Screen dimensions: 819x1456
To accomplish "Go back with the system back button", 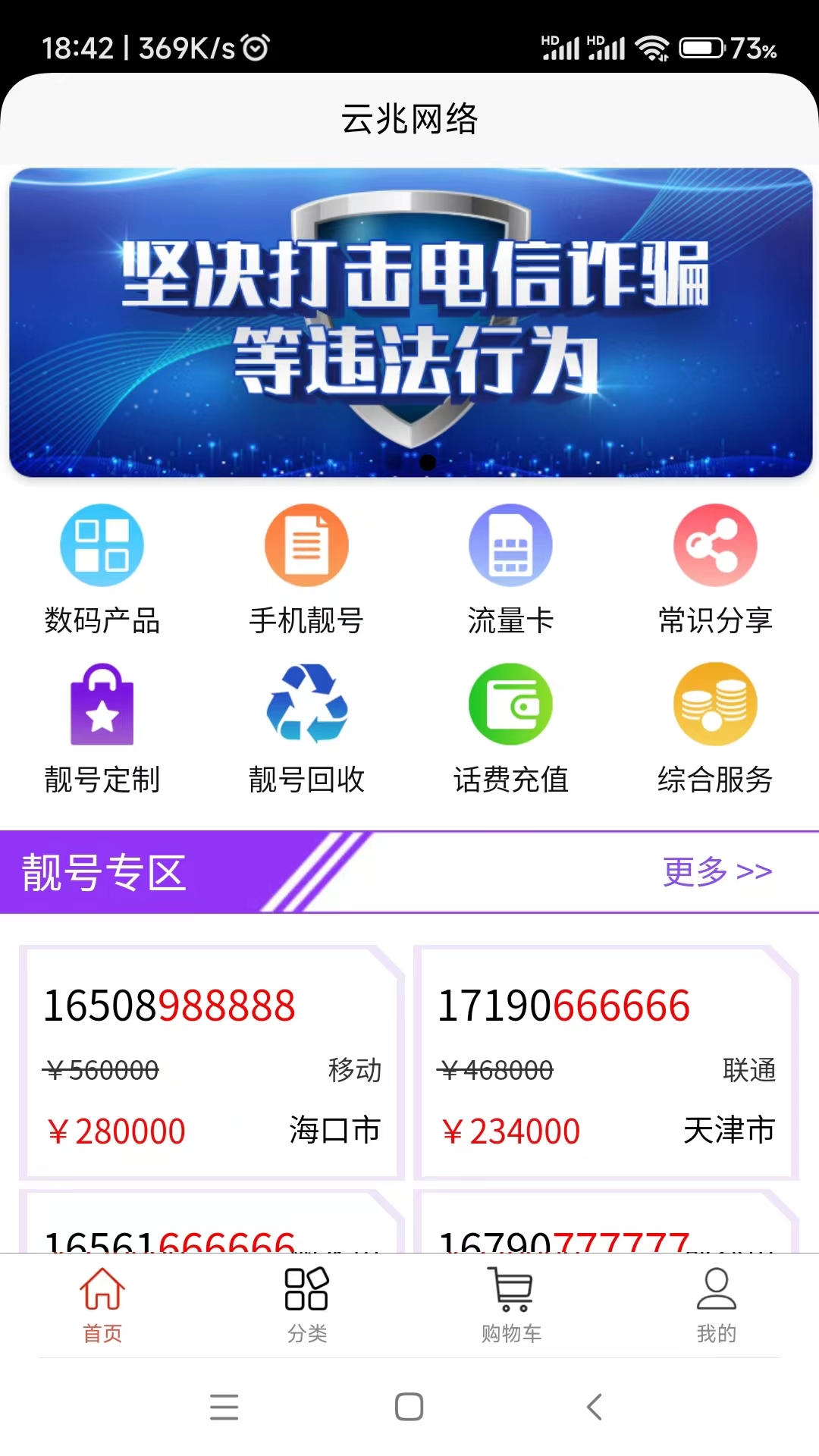I will (x=595, y=1407).
